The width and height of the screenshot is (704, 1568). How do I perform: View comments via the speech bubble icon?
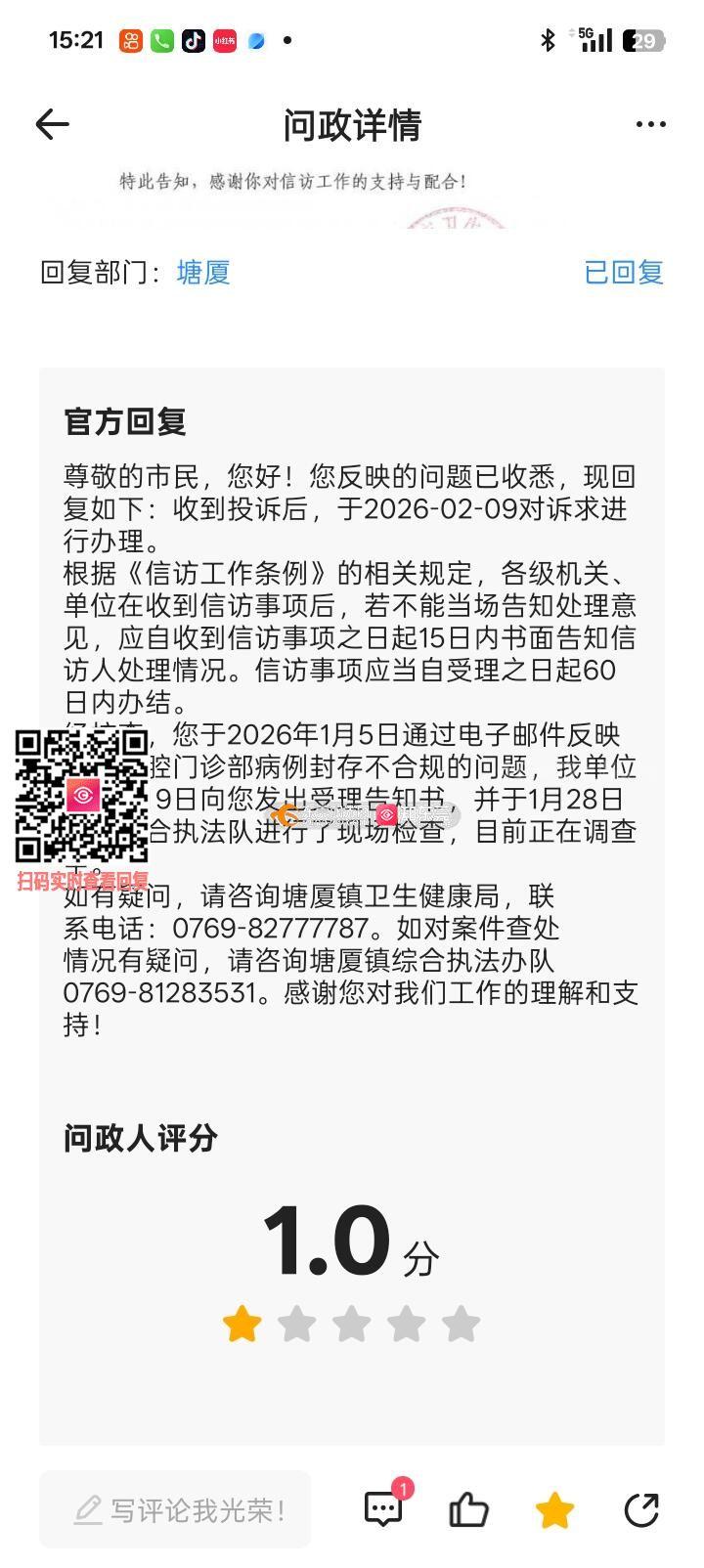(383, 1509)
